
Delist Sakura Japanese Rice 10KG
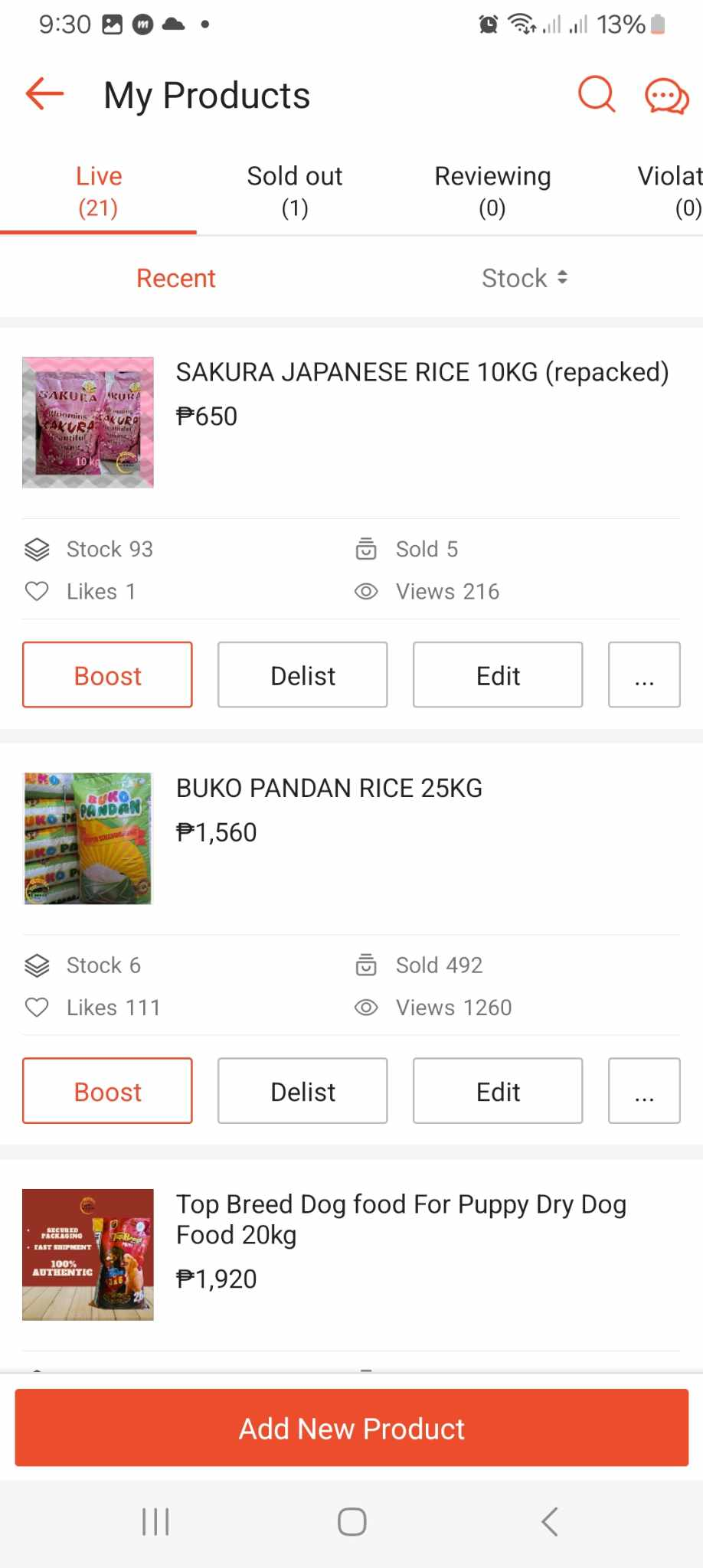302,675
